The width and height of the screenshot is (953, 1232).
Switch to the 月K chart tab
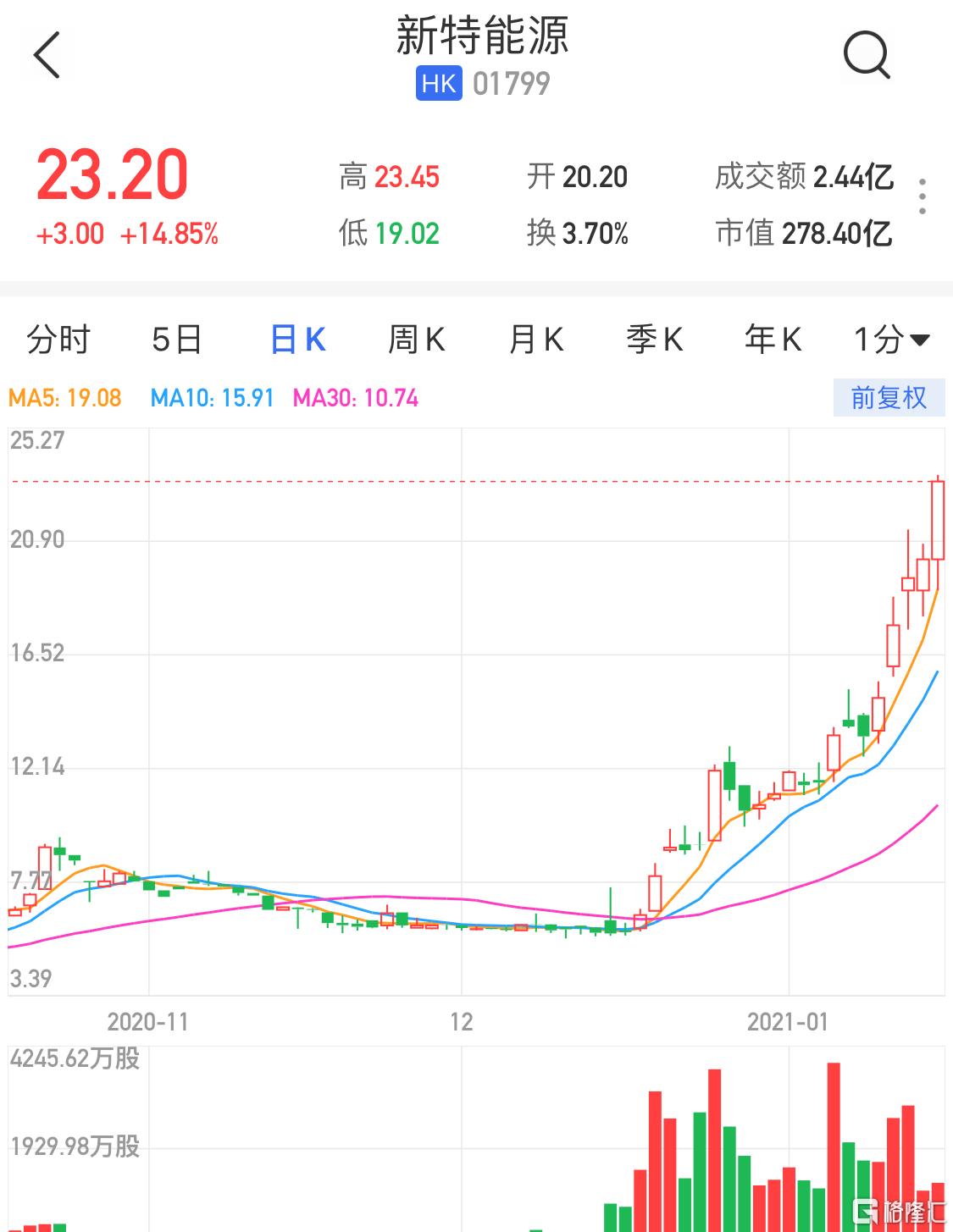(535, 340)
